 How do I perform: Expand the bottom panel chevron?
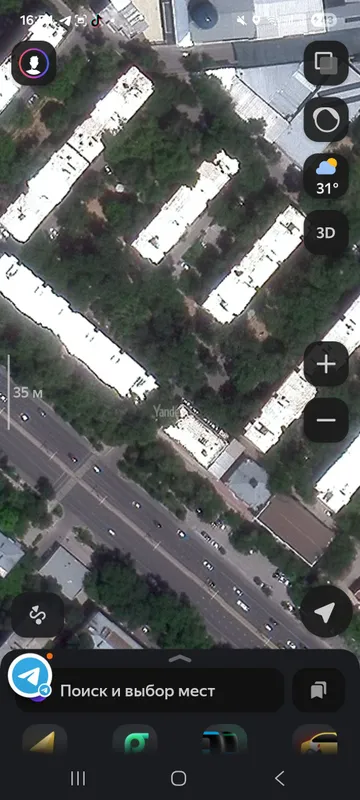[179, 659]
